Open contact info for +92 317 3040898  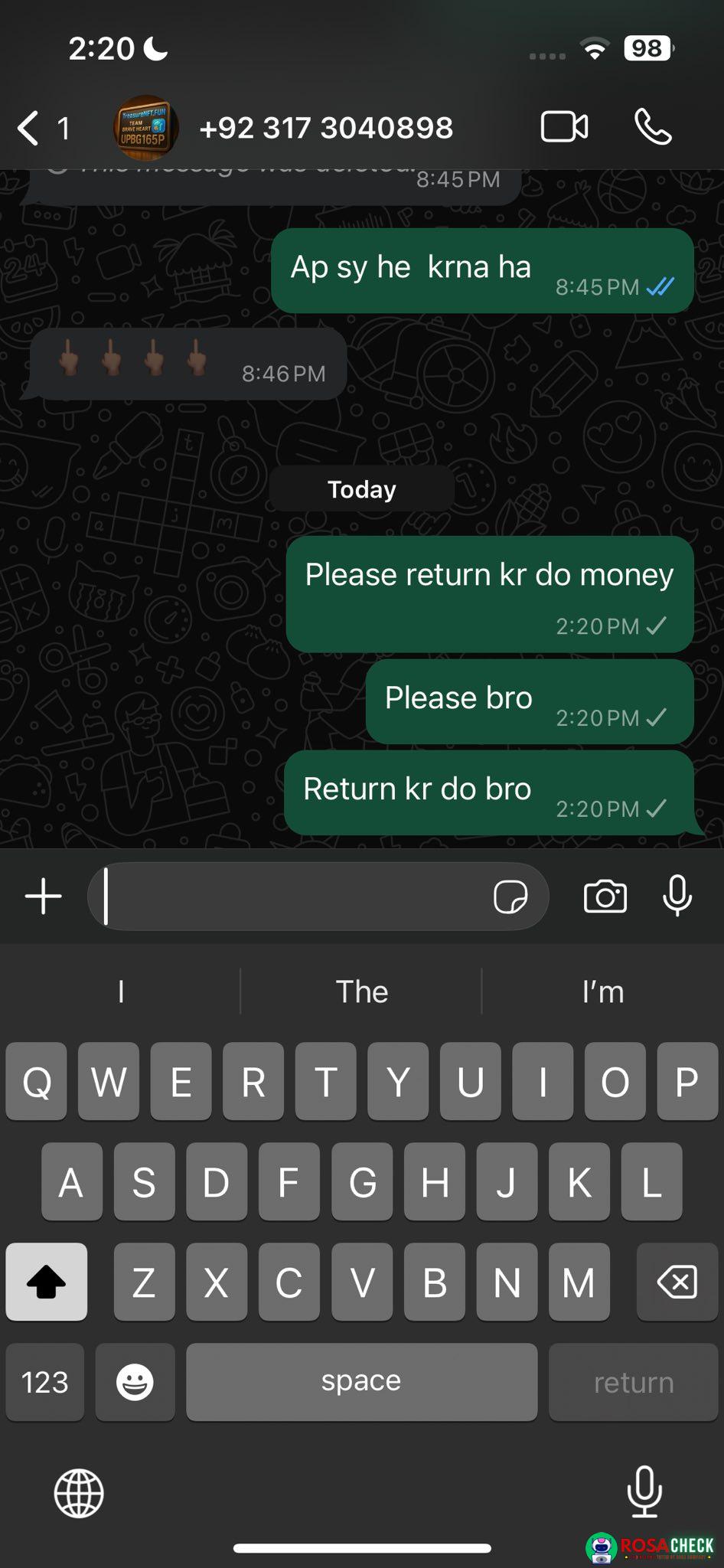tap(325, 128)
